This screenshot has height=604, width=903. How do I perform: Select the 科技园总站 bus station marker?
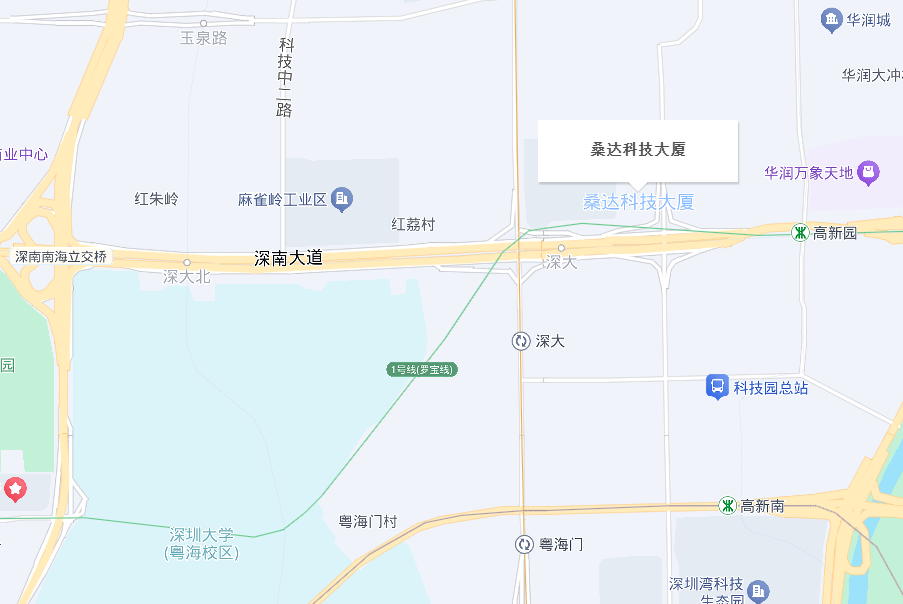(x=717, y=387)
